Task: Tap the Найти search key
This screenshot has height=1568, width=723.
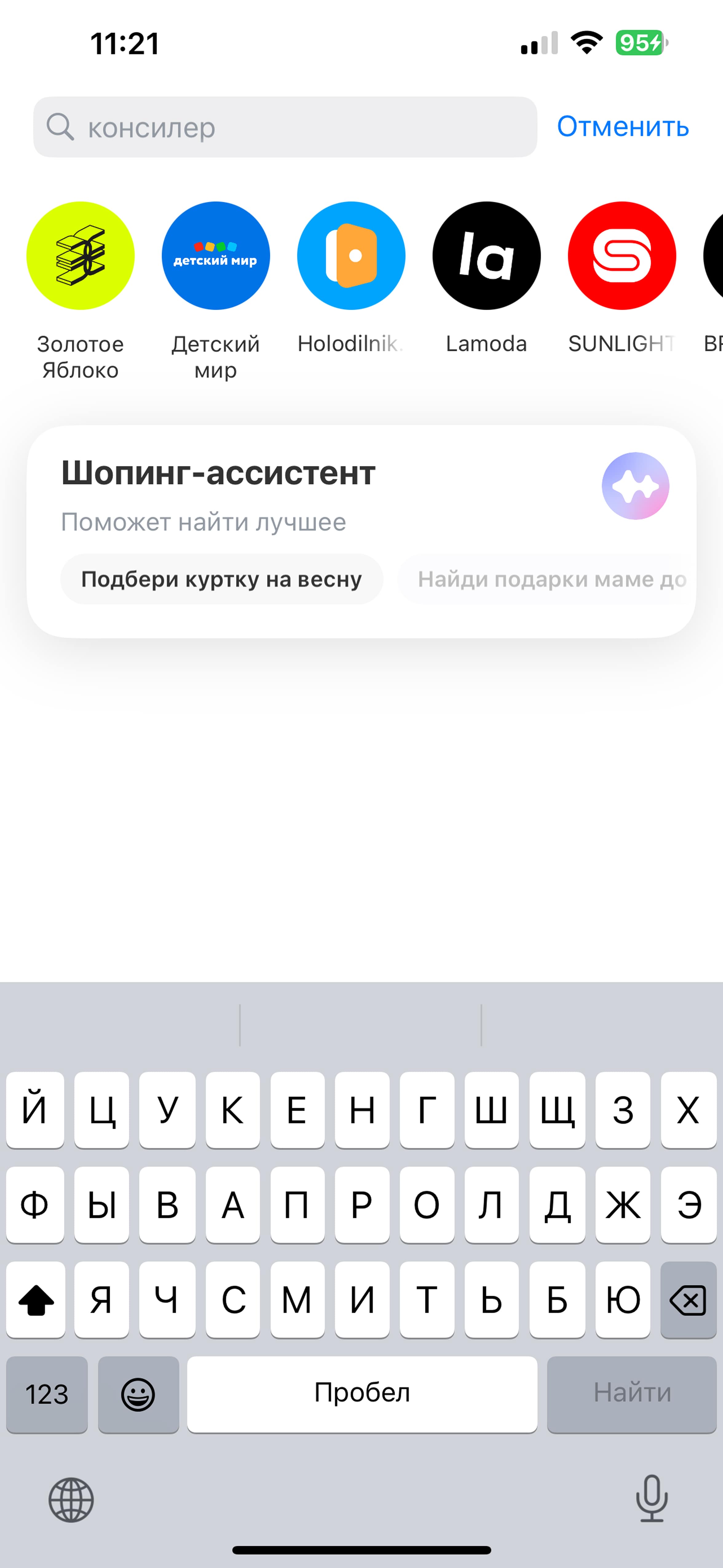Action: [632, 1394]
